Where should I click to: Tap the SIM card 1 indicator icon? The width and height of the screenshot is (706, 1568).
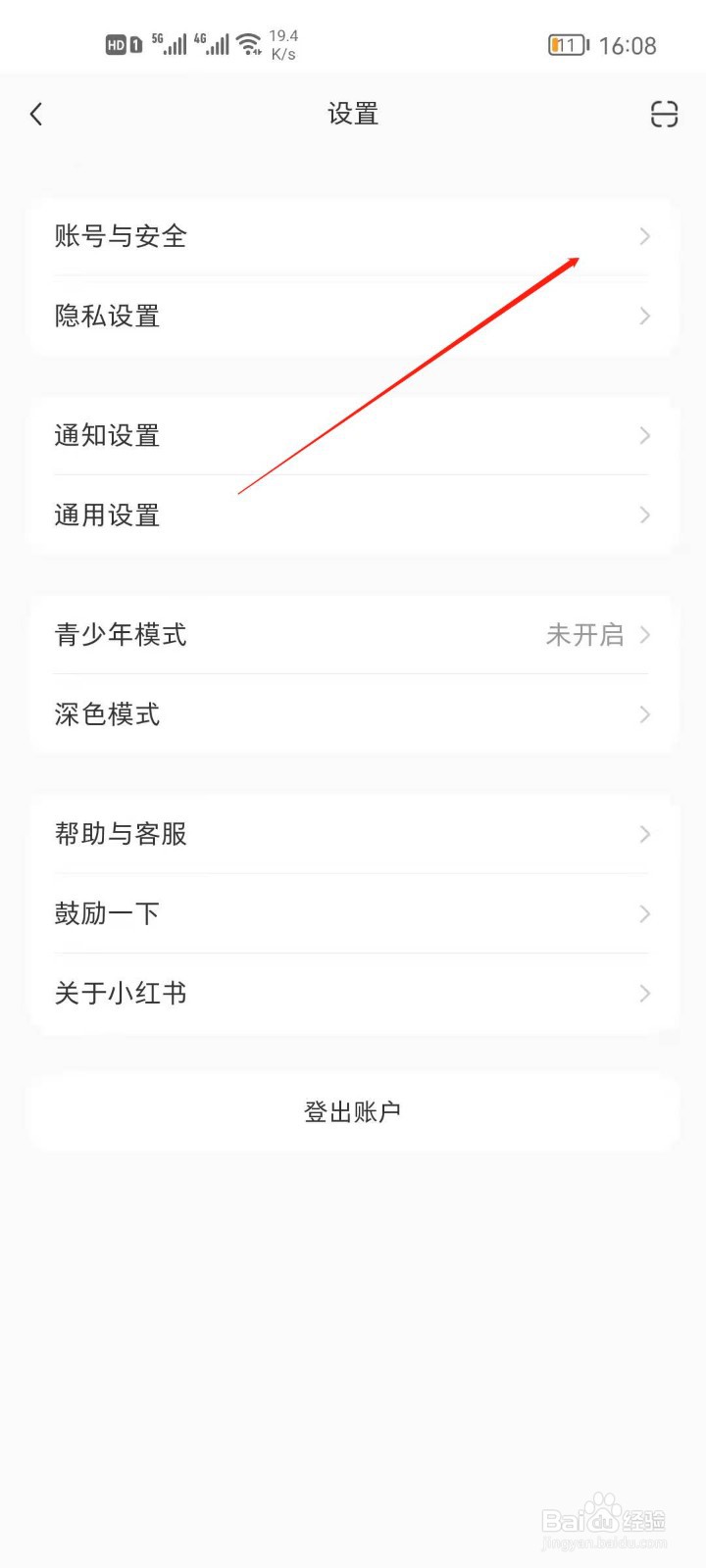pos(137,44)
